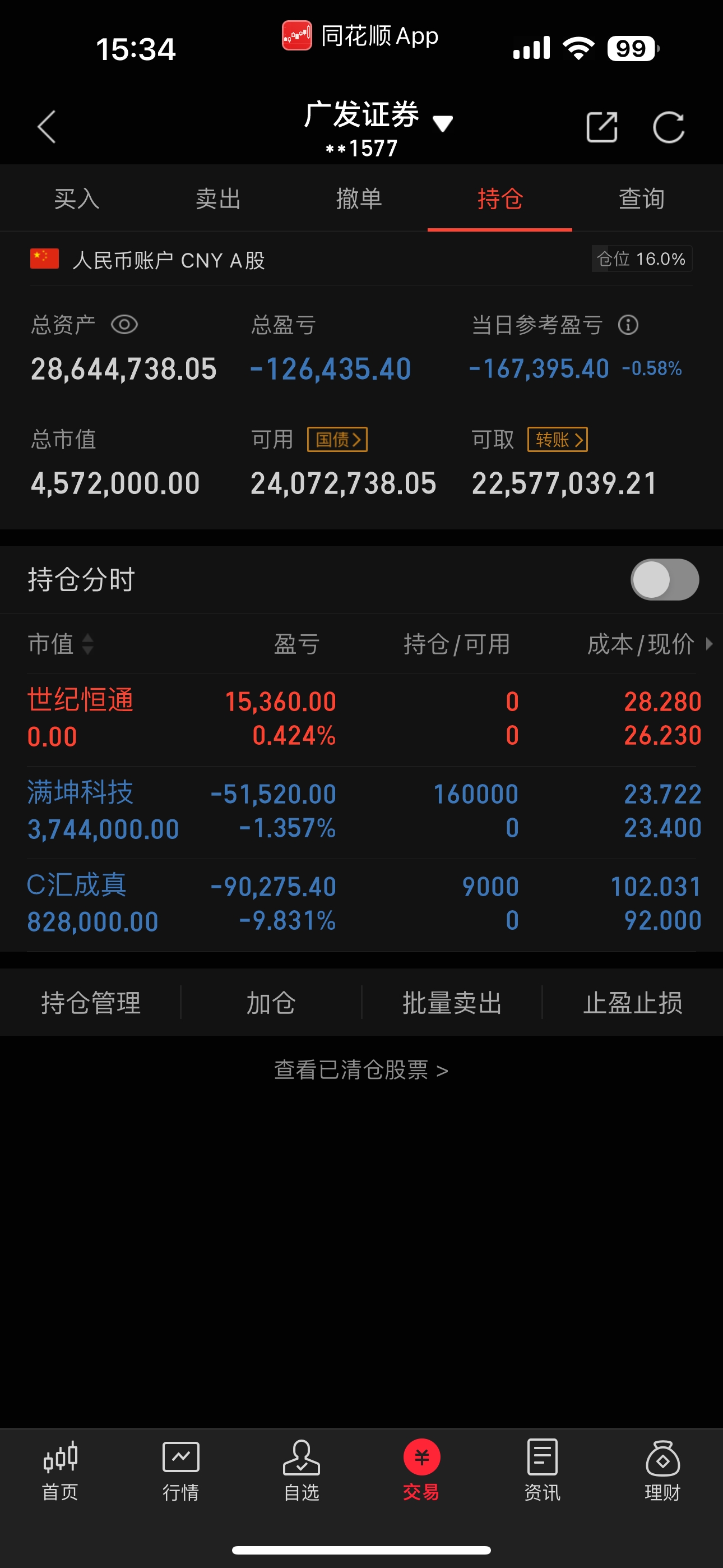Open the share/export icon in top bar
The image size is (723, 1568).
(602, 127)
